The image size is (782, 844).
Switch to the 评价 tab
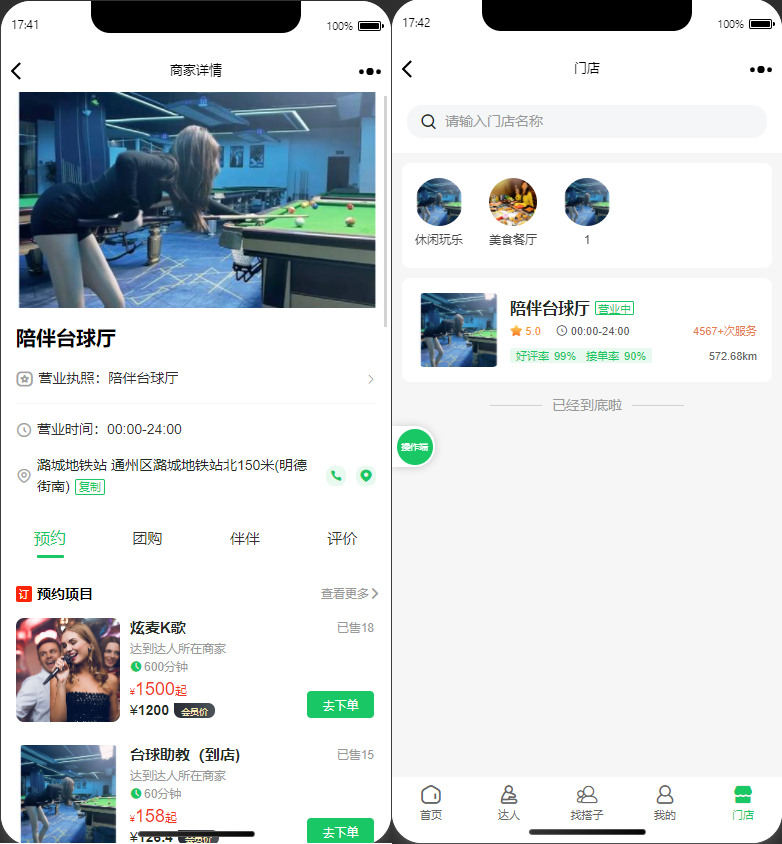pos(342,538)
